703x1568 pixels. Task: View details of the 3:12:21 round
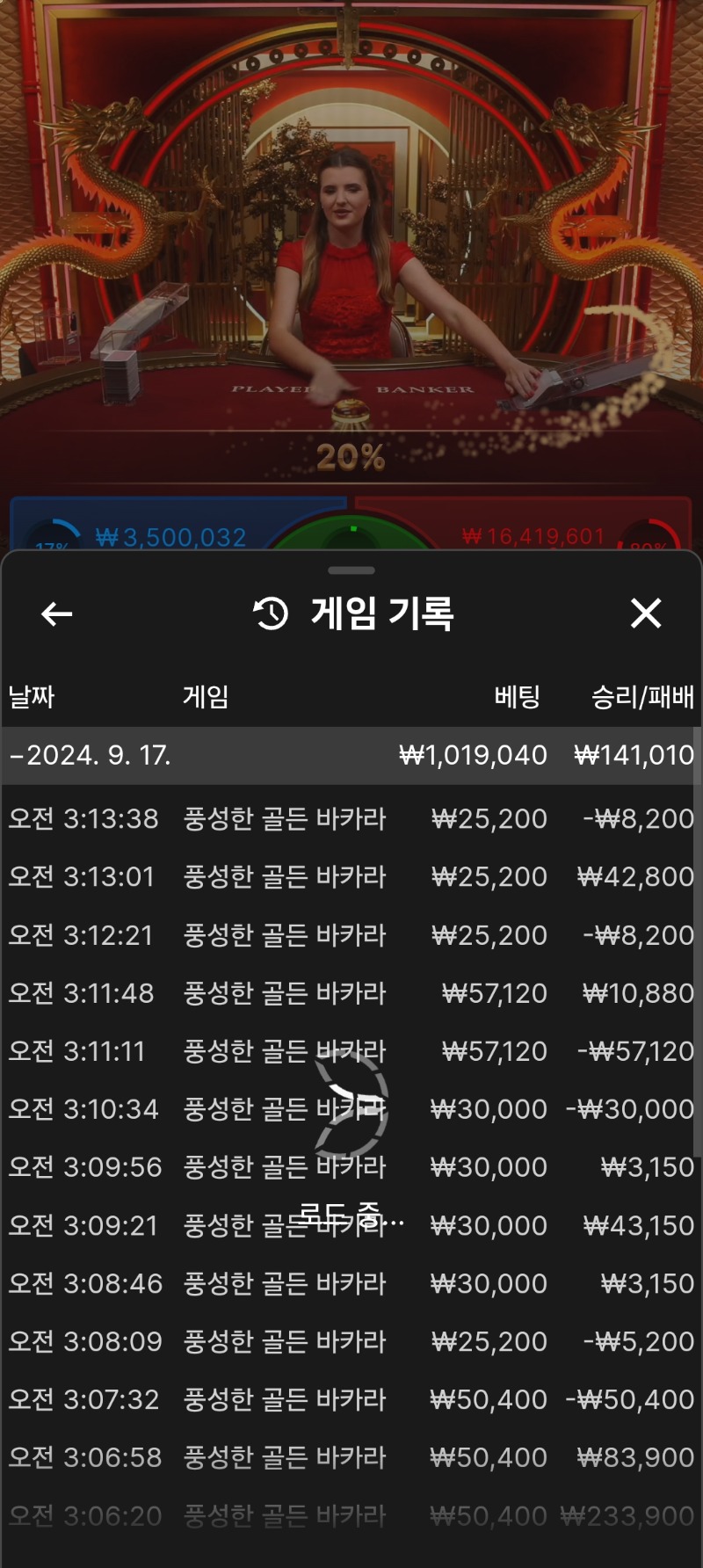pos(351,934)
